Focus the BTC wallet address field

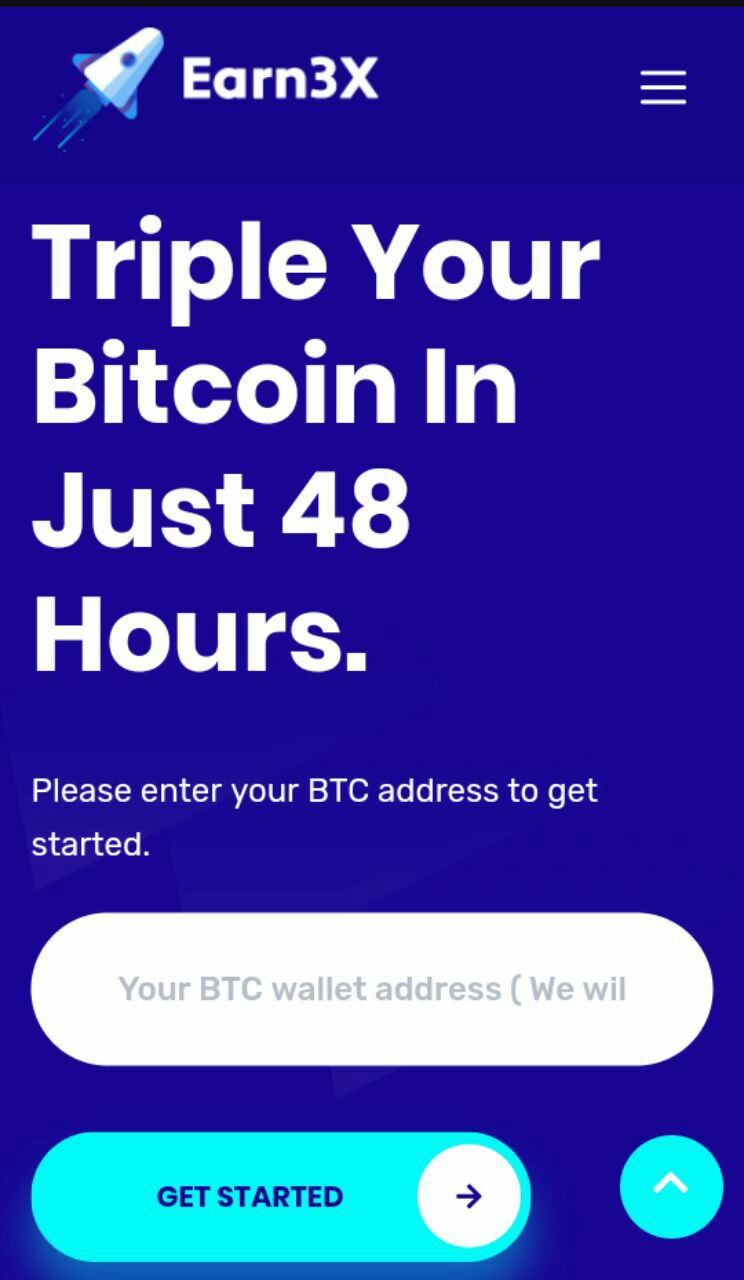(371, 989)
